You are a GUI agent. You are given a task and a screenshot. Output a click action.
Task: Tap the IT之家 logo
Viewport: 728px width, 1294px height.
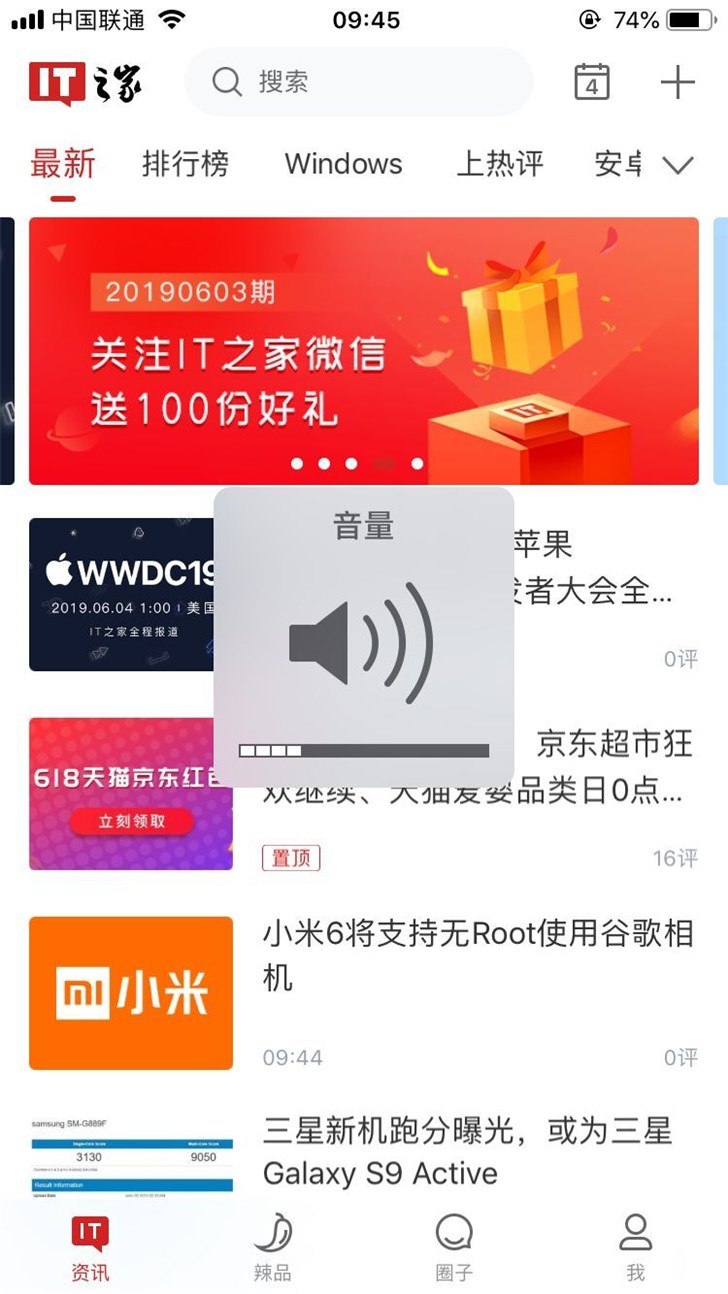pos(85,83)
